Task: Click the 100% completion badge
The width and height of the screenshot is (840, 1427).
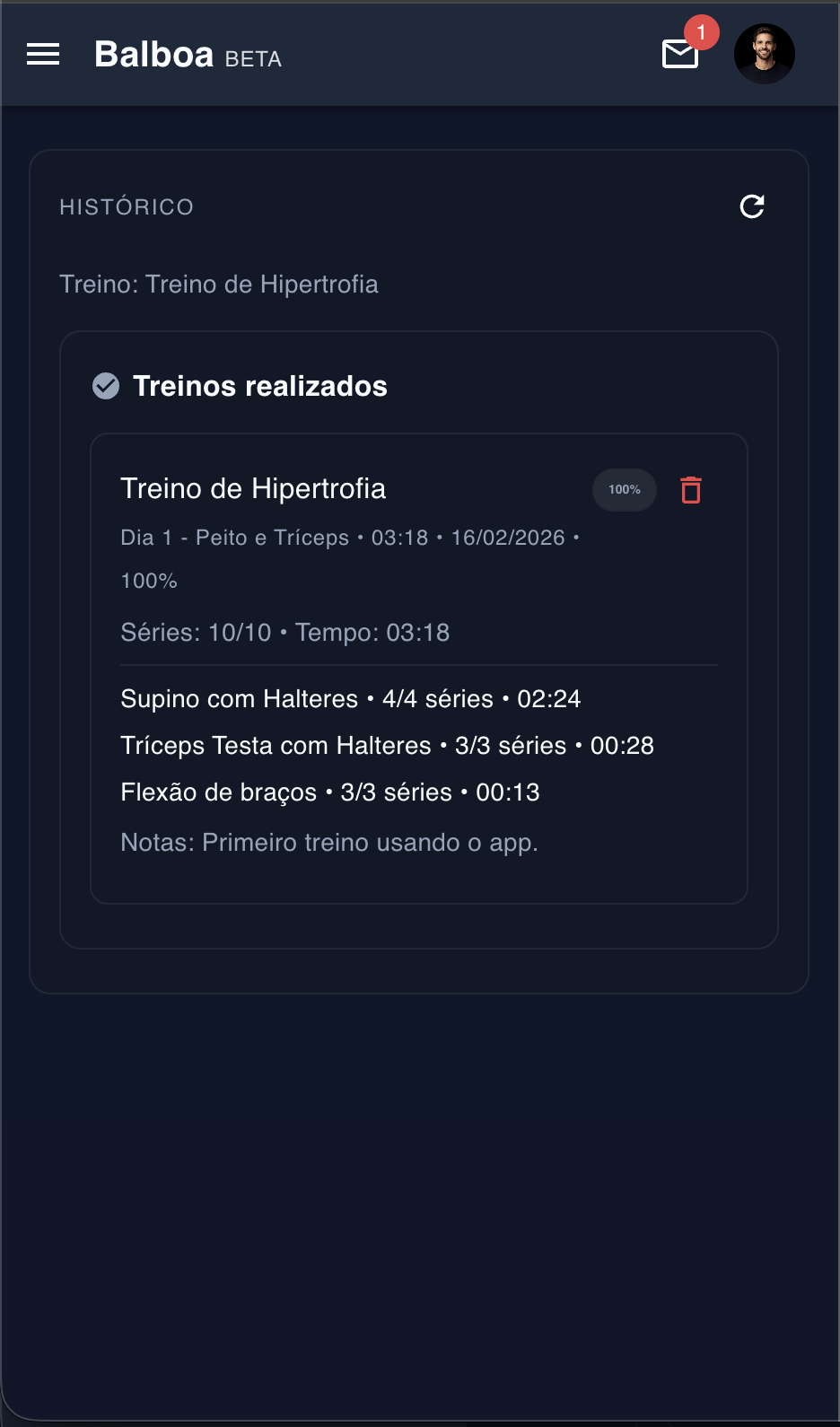Action: tap(624, 490)
